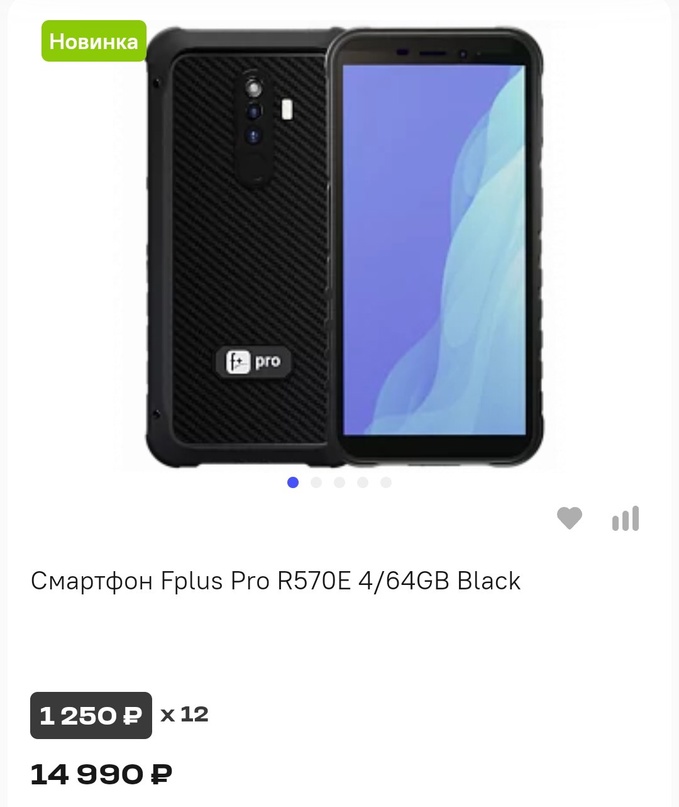Add the smartphone to comparison list
The width and height of the screenshot is (679, 807).
[x=625, y=518]
